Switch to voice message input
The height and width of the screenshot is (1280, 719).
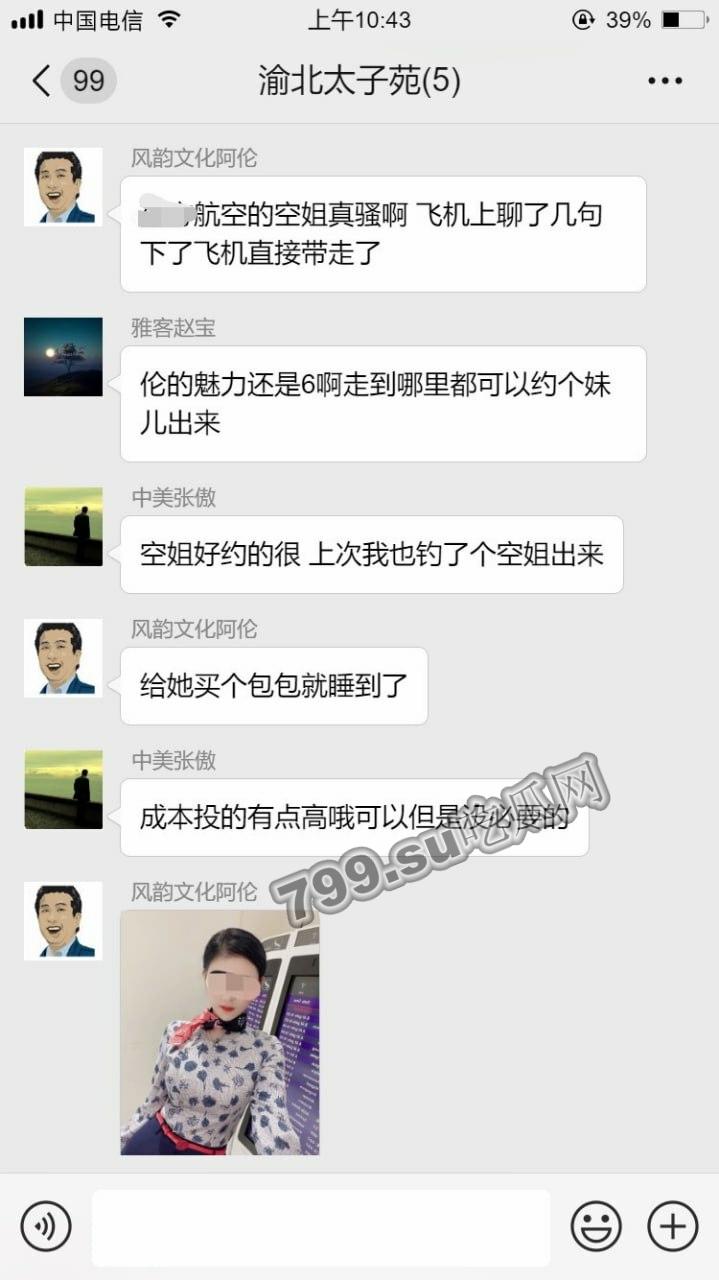[46, 1226]
